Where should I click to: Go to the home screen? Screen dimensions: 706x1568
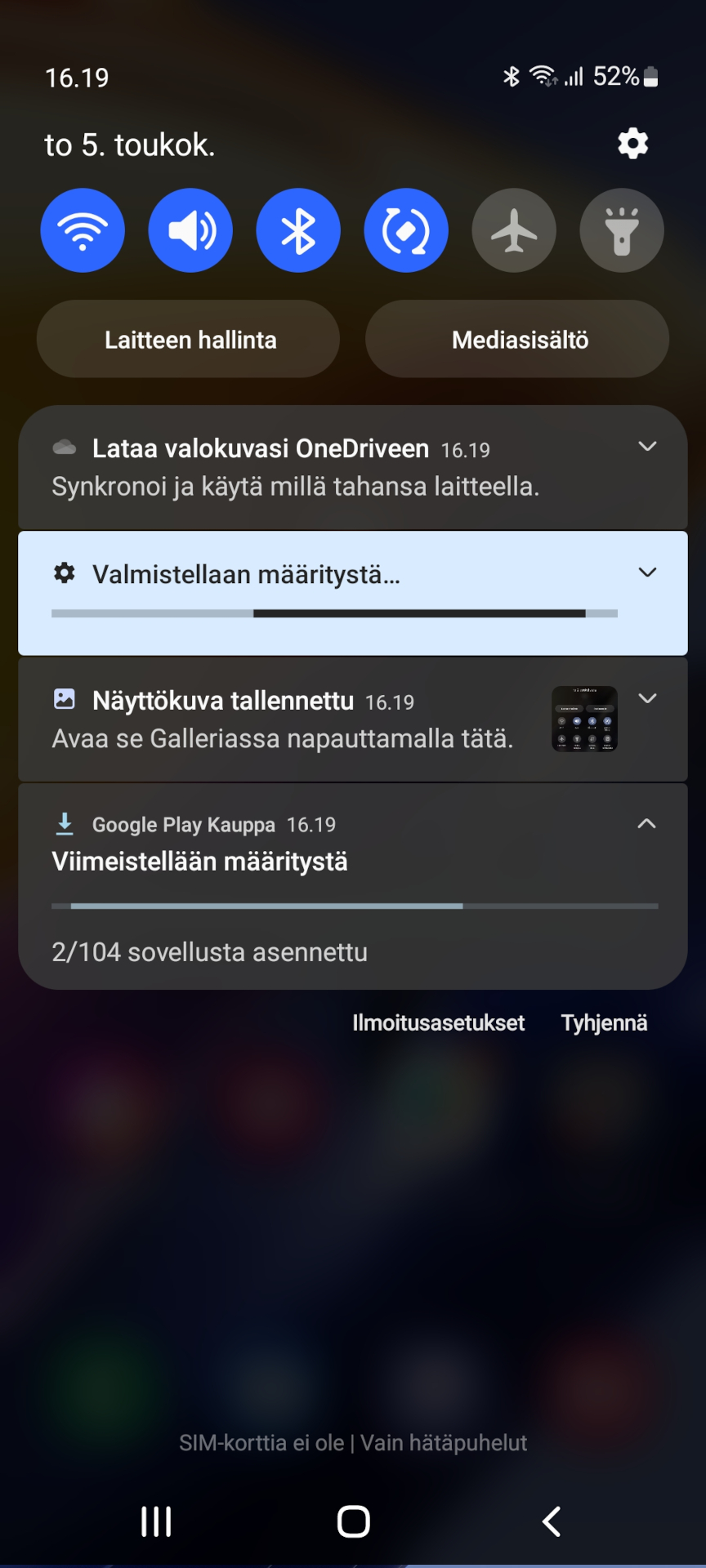point(353,1521)
